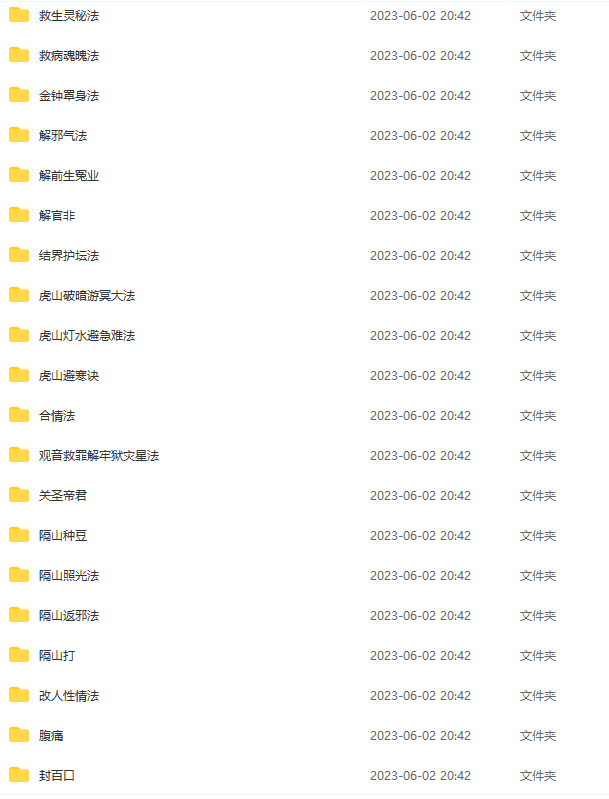Open the 虎山避寒诀 folder
This screenshot has height=799, width=609.
pyautogui.click(x=68, y=376)
